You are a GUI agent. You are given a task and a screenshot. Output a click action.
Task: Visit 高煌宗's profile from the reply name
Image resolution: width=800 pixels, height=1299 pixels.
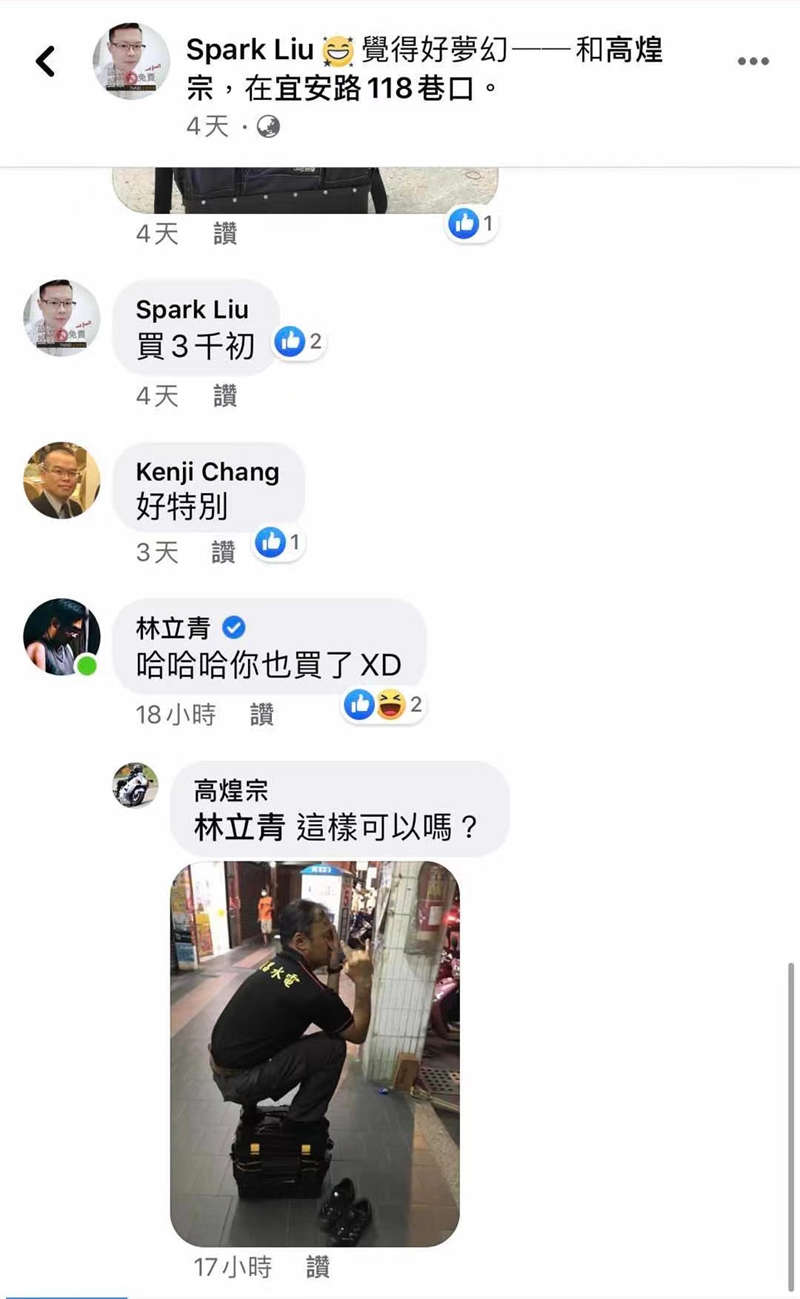point(231,791)
